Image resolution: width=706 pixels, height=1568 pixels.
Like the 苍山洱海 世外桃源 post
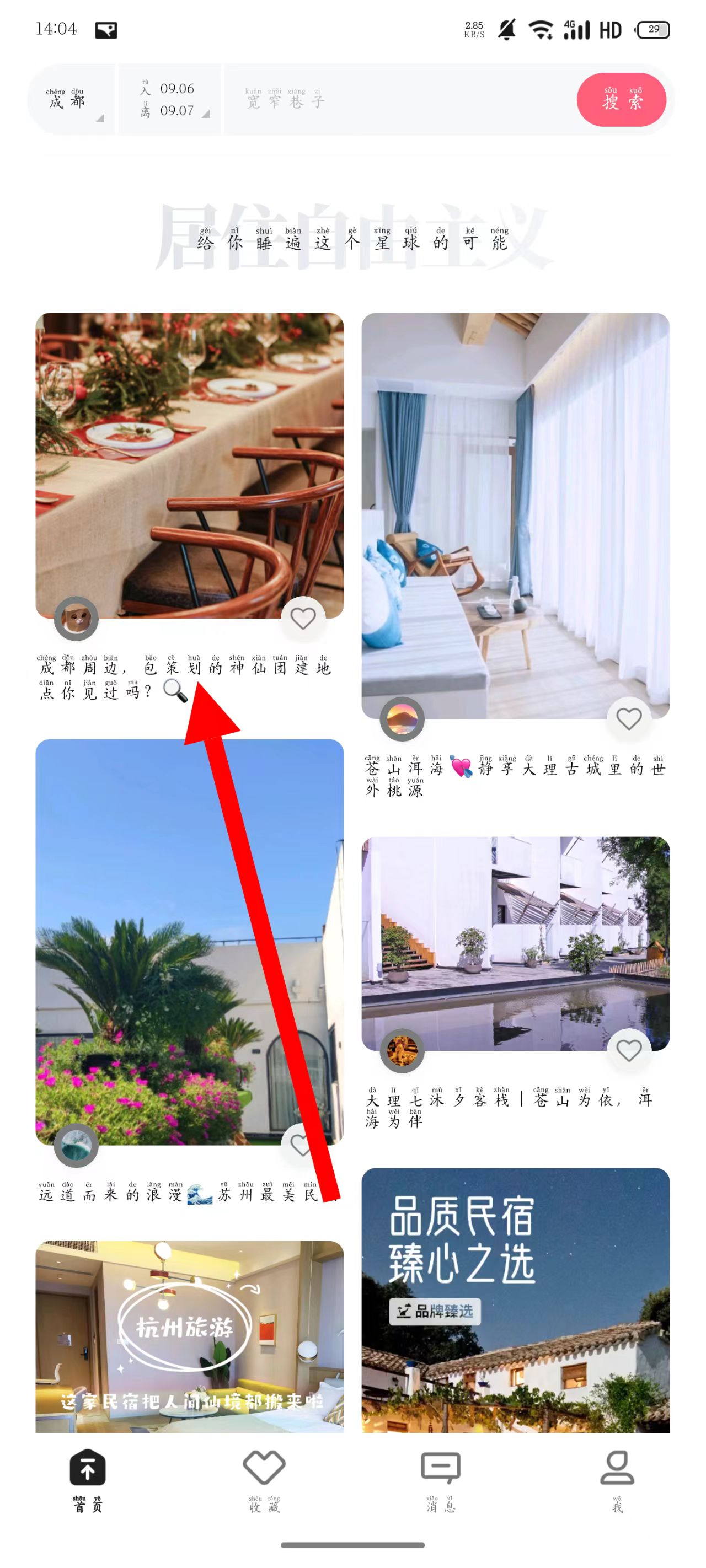629,719
